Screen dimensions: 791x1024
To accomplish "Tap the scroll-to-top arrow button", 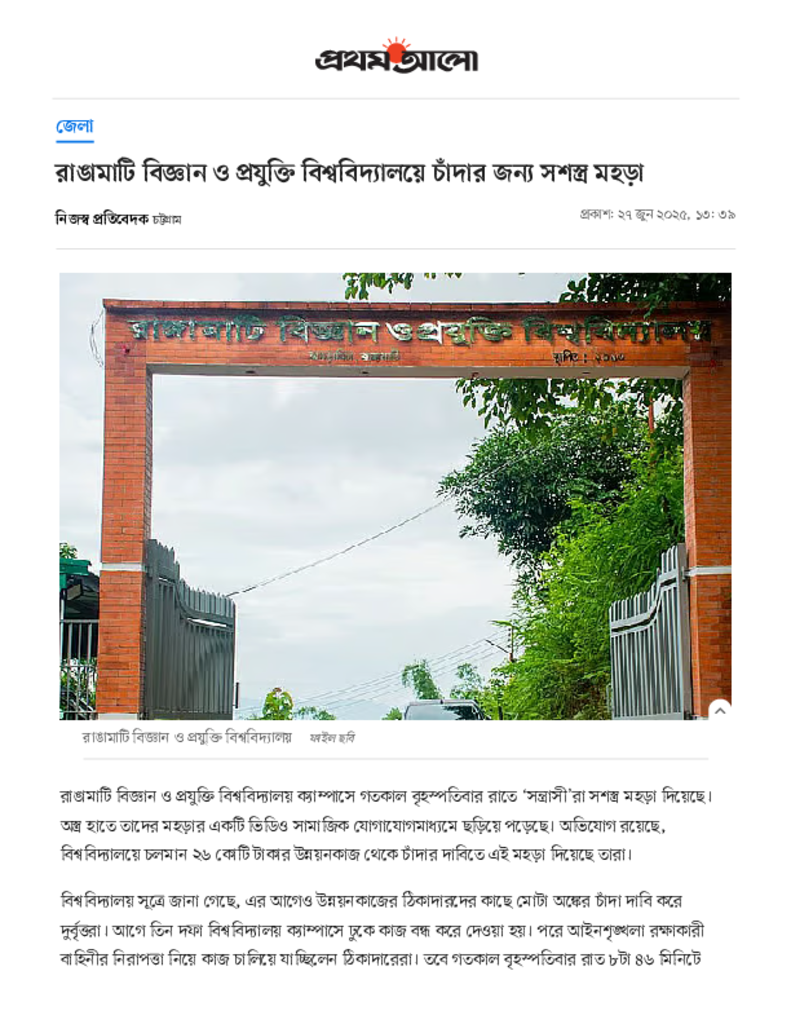I will 719,709.
